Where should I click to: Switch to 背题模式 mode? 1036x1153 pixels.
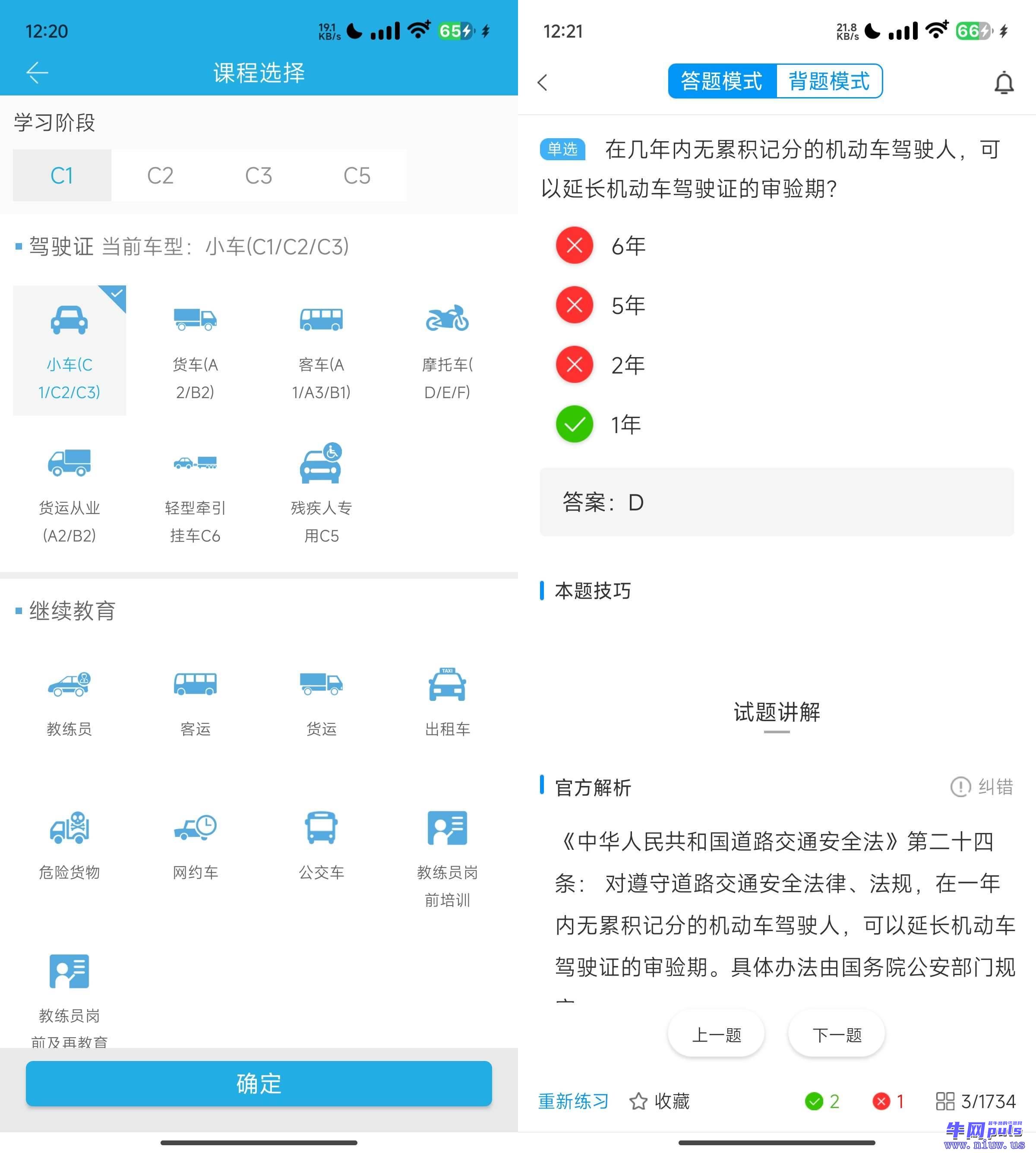[829, 82]
